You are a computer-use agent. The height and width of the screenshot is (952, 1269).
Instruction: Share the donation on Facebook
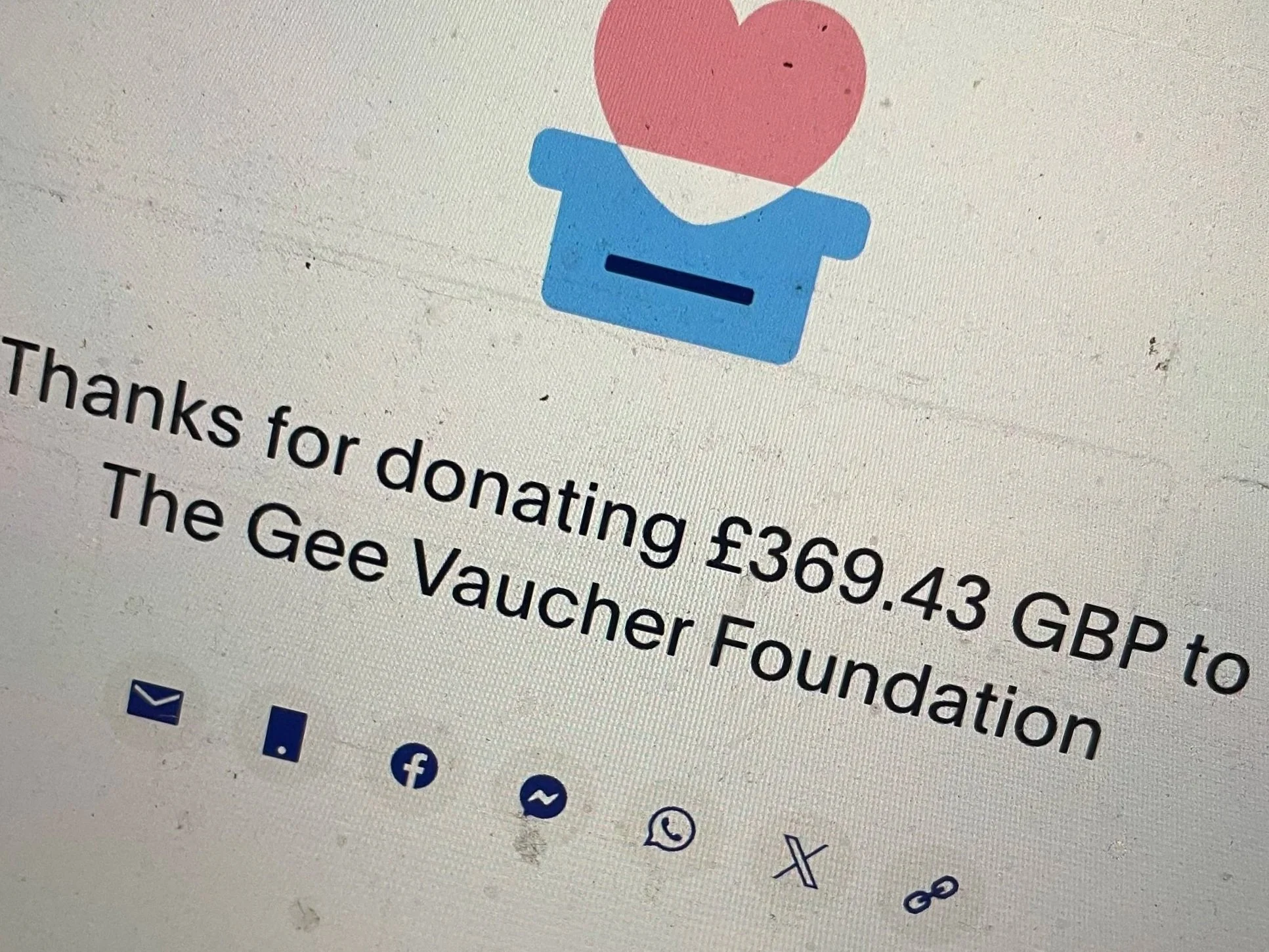(x=414, y=766)
